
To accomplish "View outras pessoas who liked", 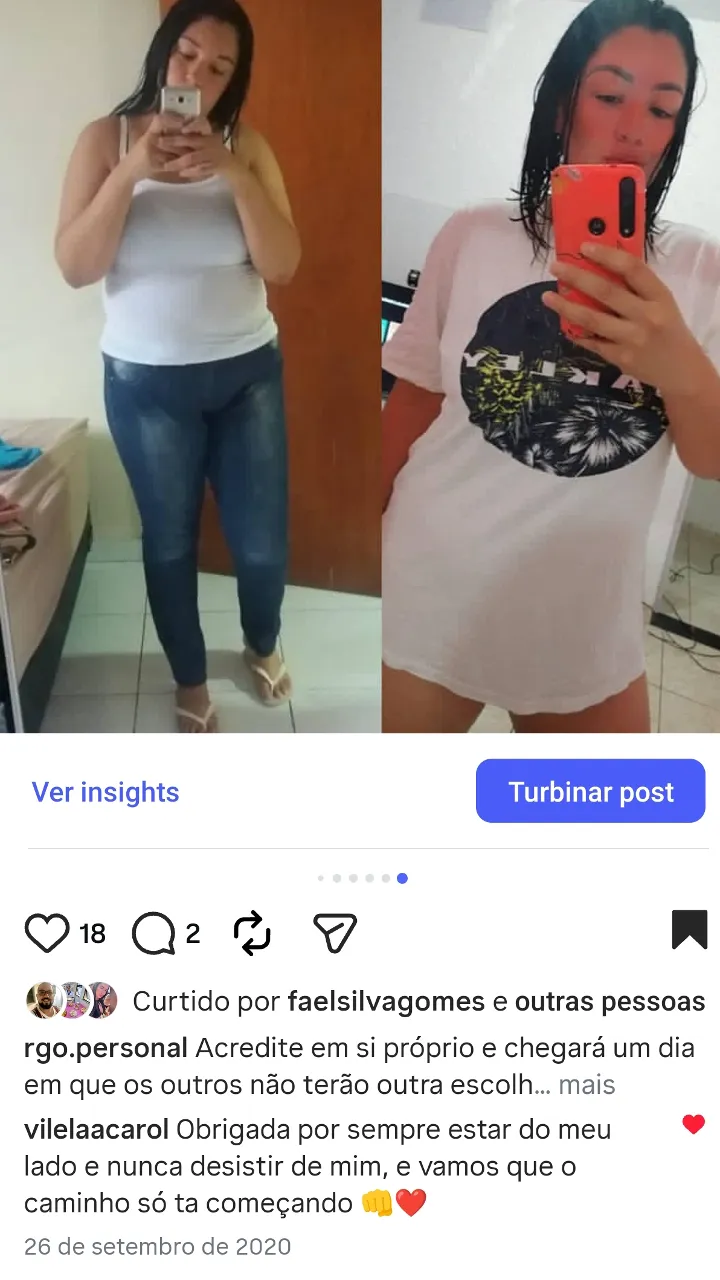I will pyautogui.click(x=609, y=1001).
